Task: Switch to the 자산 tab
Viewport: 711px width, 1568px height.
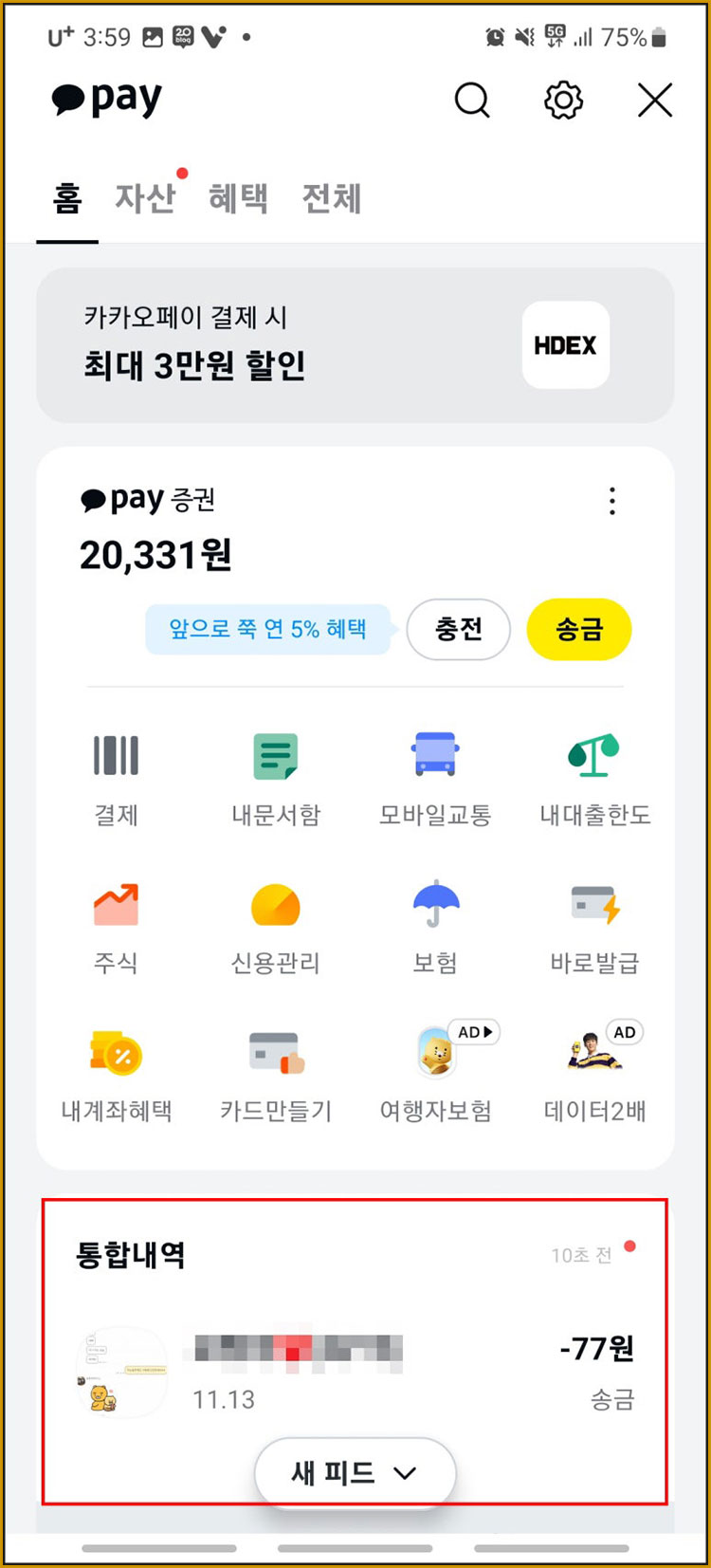Action: [146, 198]
